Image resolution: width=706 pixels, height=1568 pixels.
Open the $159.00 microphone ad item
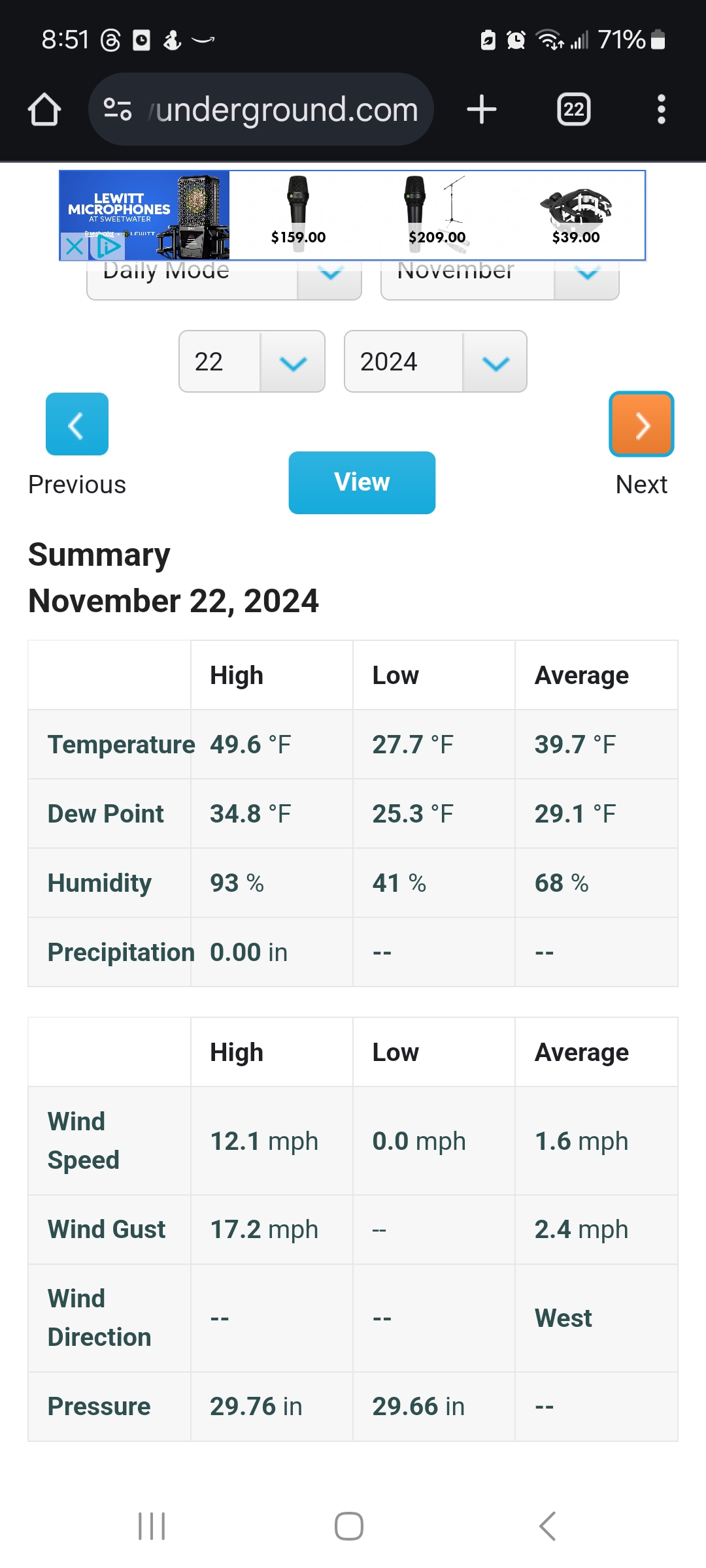(298, 210)
